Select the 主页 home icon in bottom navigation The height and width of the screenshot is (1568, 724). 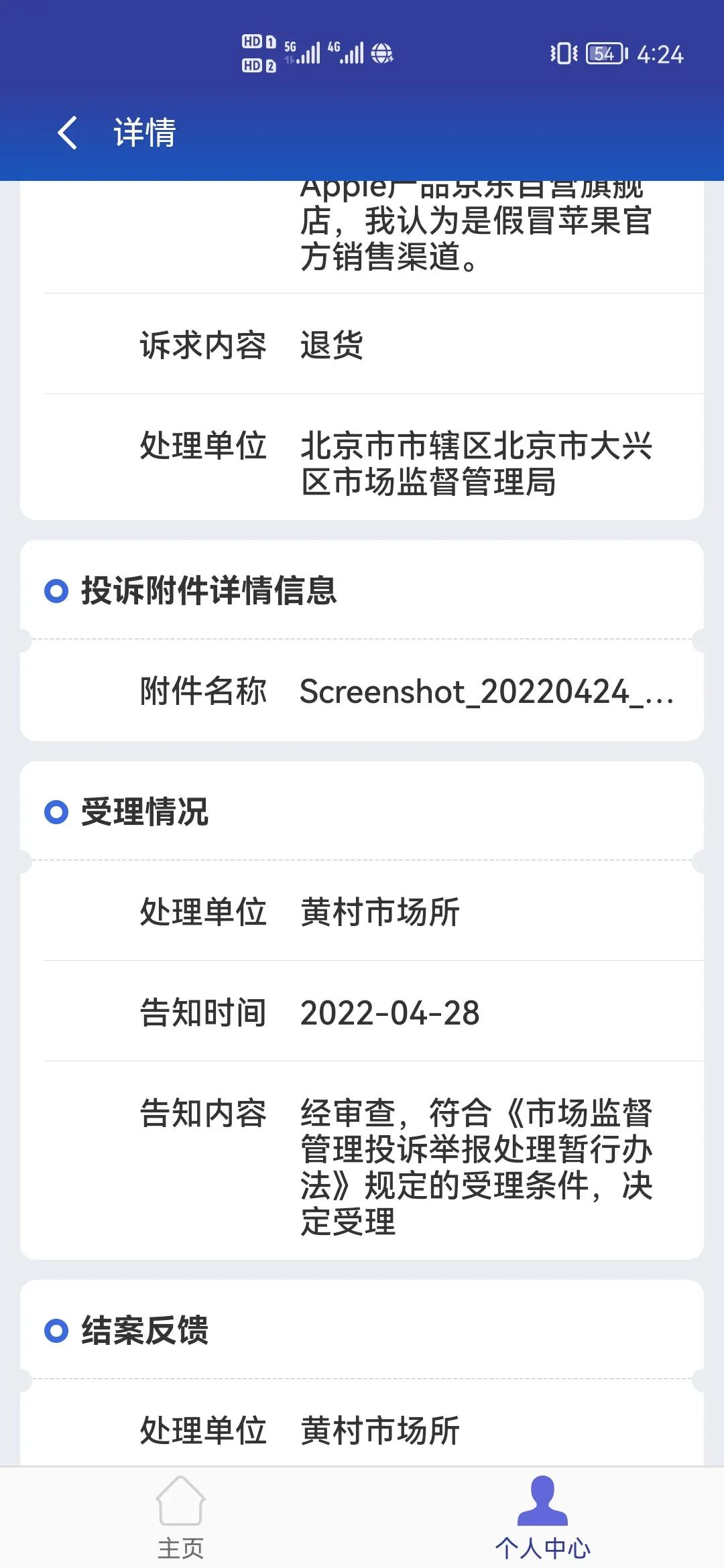click(181, 1516)
